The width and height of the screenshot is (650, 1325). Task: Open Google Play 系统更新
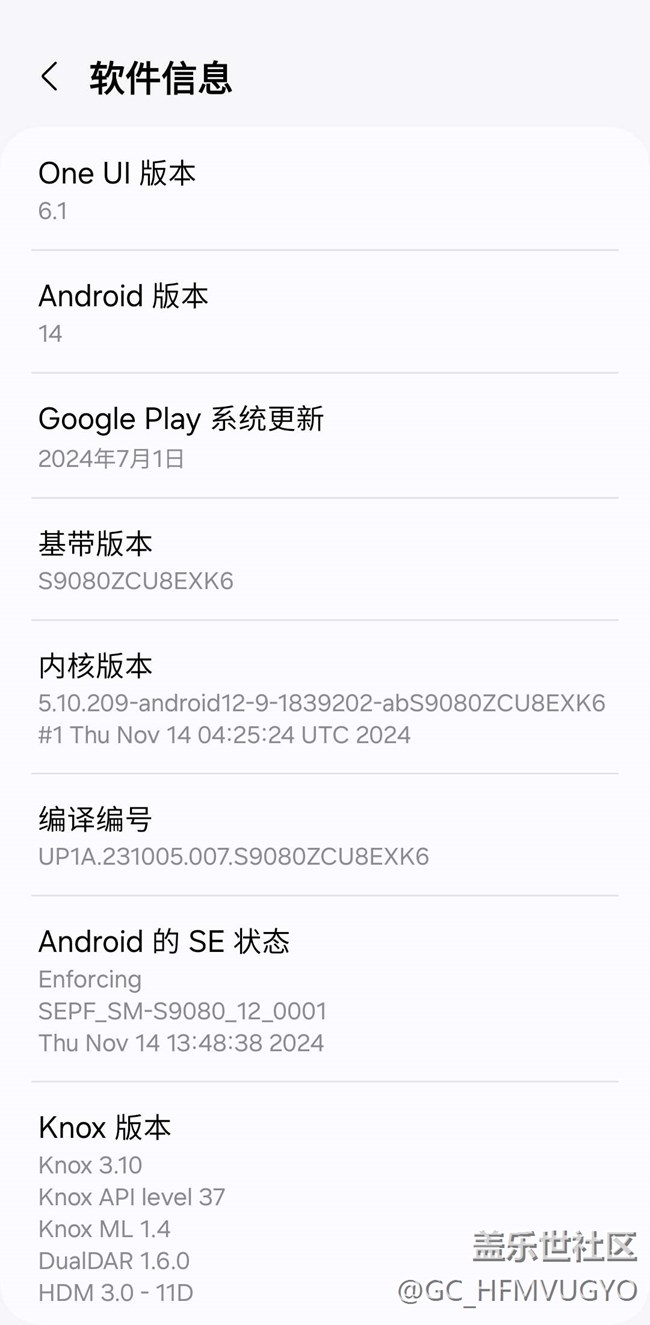325,436
